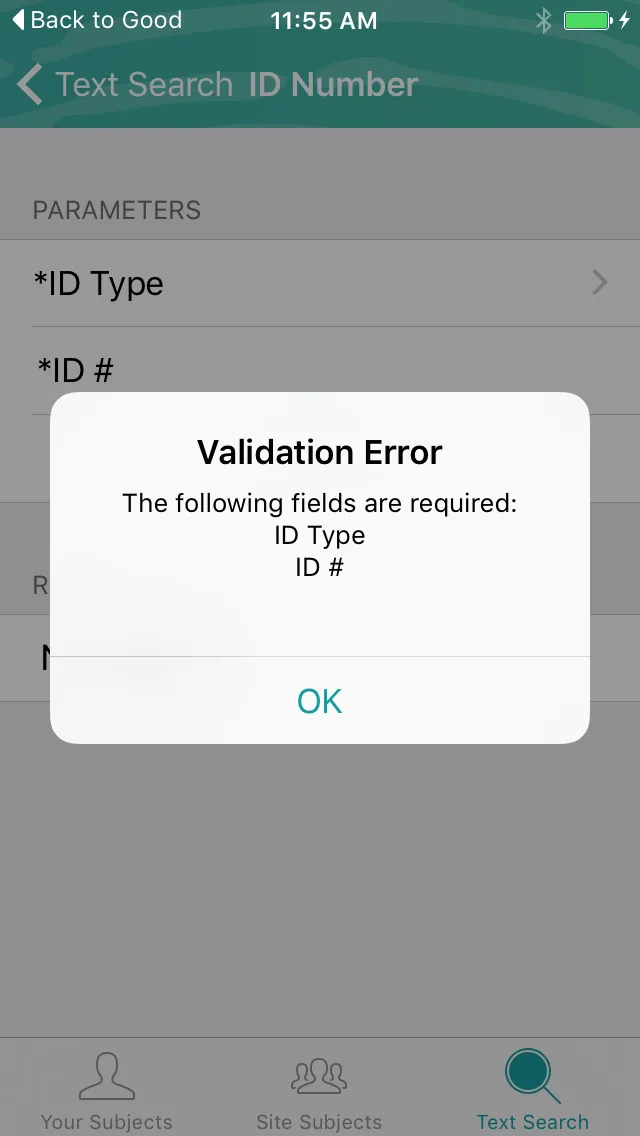
Task: Tap the ID # input field
Action: pyautogui.click(x=320, y=370)
